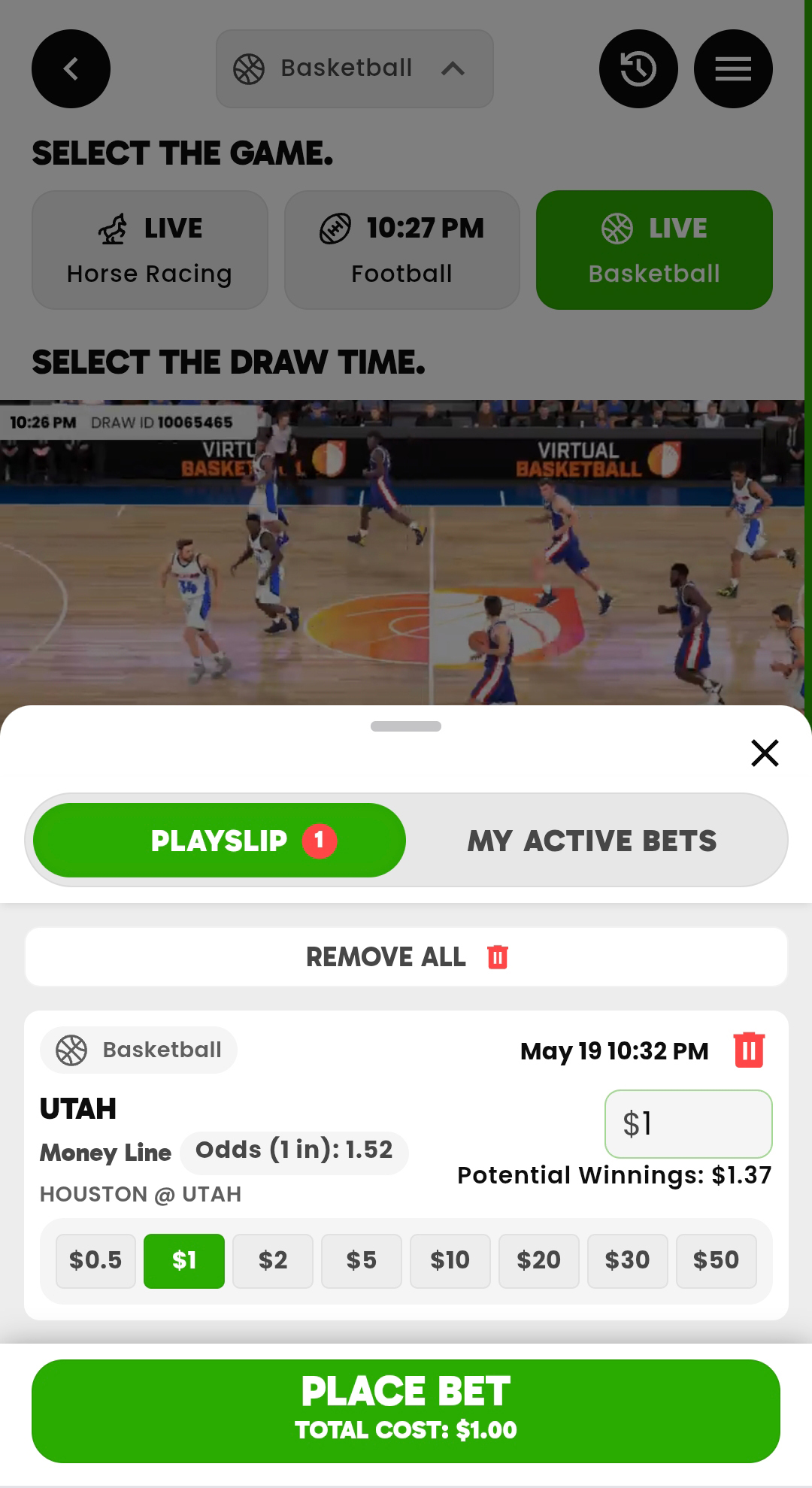Open bet history clock icon
The width and height of the screenshot is (812, 1488).
(x=638, y=69)
